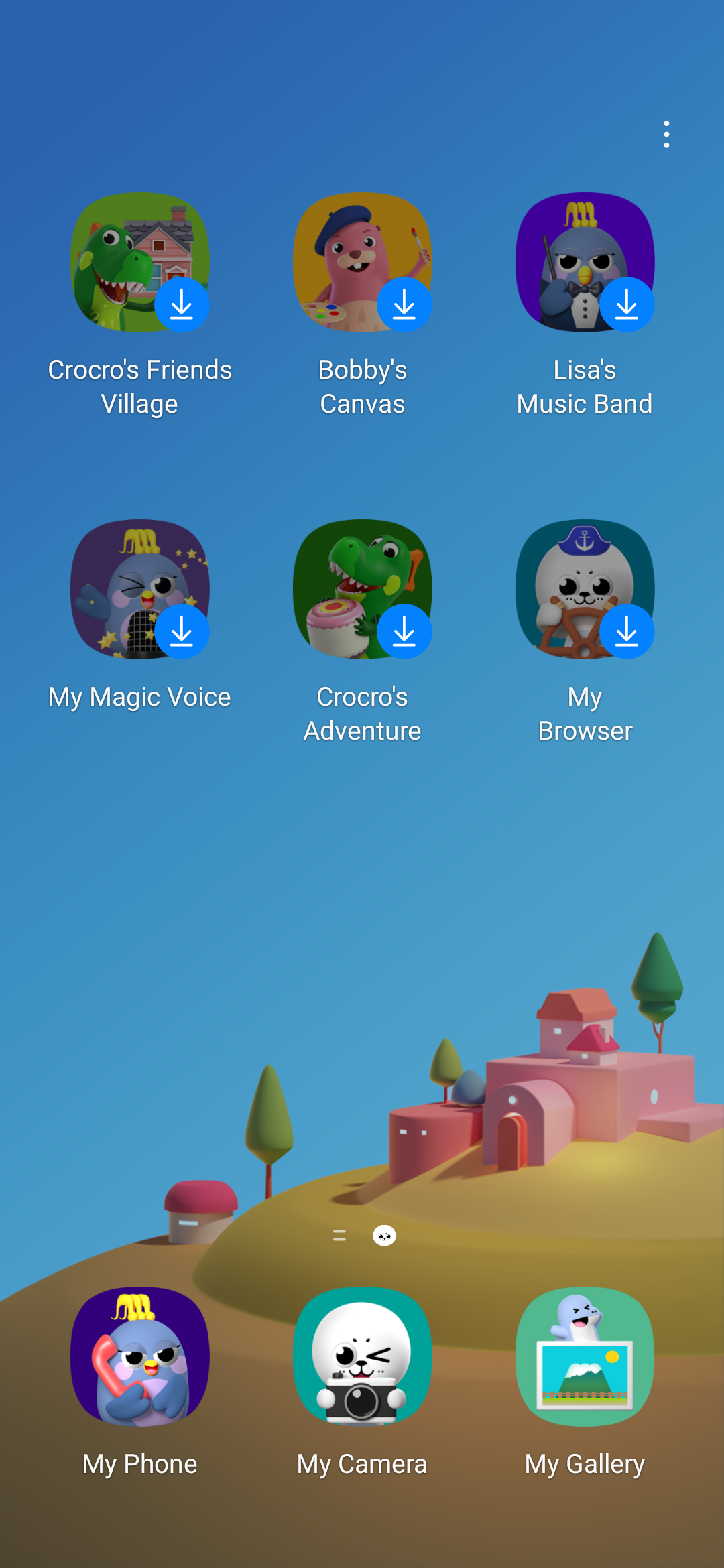Launch My Camera
The image size is (724, 1568).
[x=362, y=1357]
